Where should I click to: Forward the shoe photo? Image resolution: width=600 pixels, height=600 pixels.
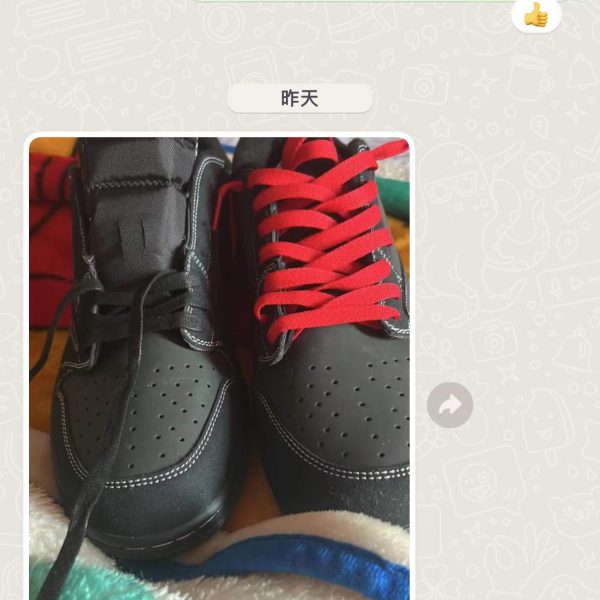450,405
